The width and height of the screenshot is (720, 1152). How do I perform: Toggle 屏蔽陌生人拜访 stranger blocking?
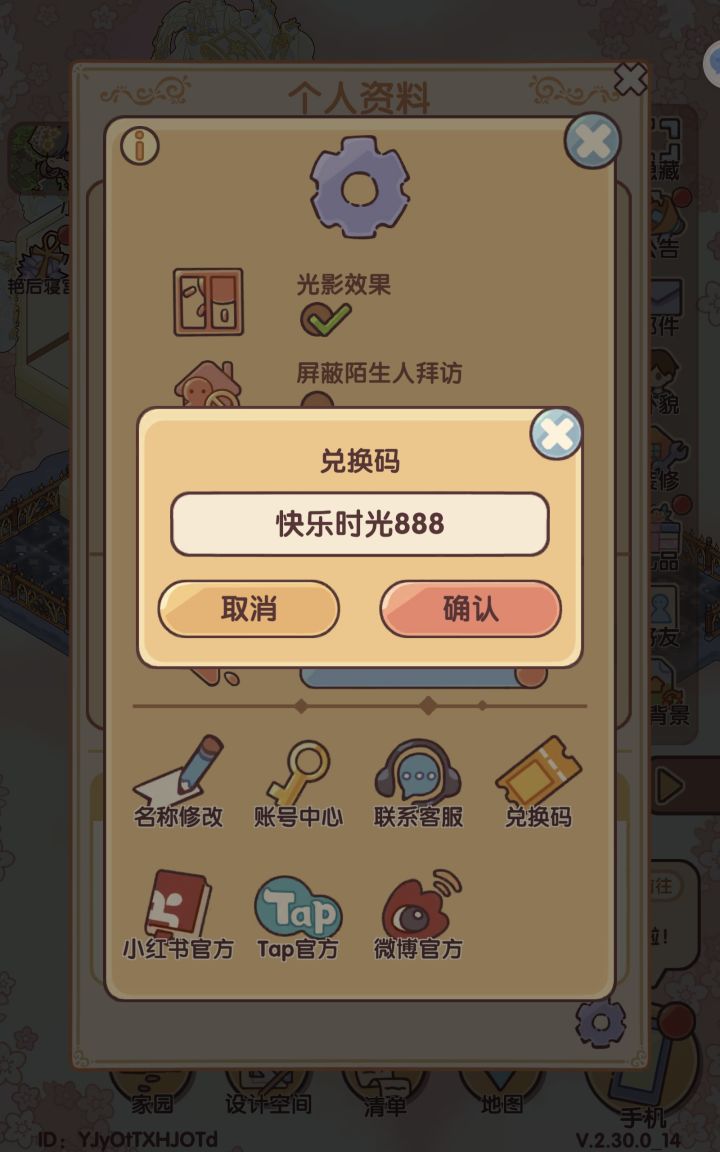(x=322, y=400)
